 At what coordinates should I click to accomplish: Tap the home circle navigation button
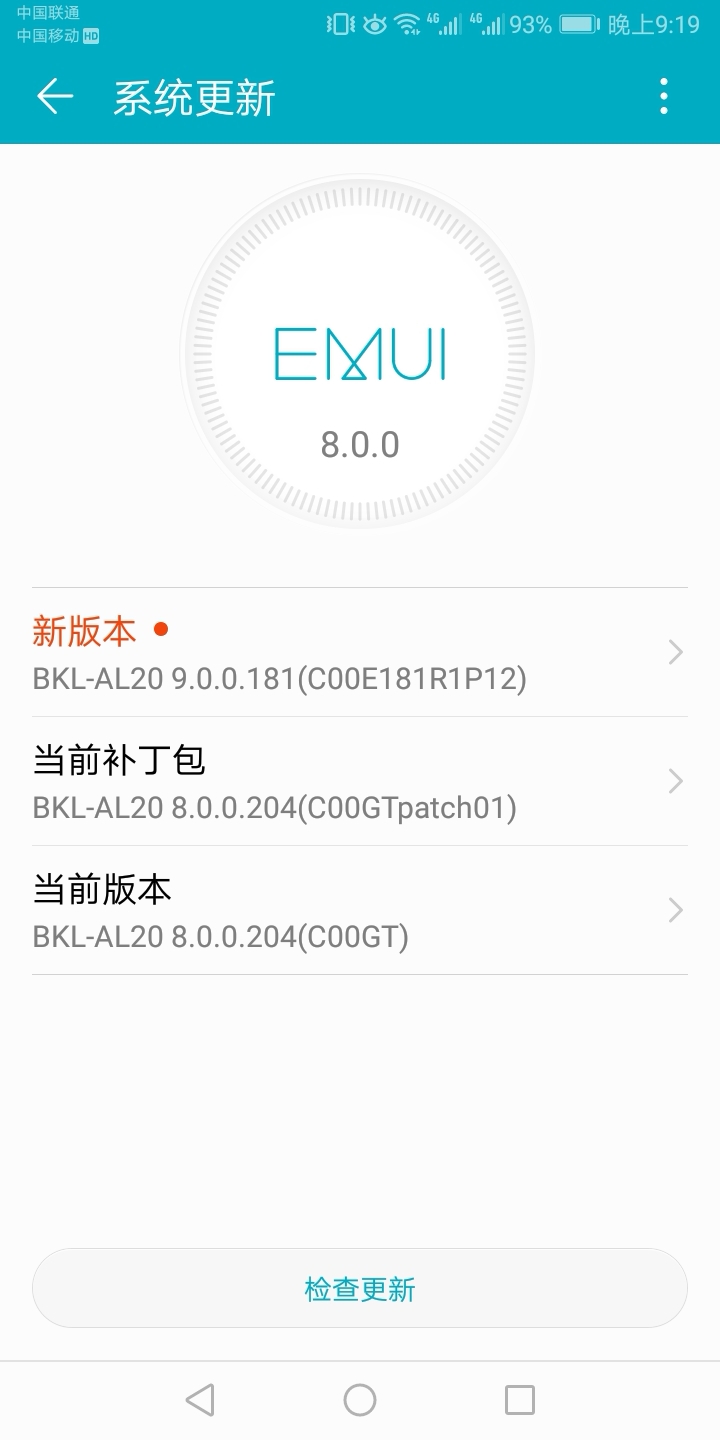[360, 1400]
